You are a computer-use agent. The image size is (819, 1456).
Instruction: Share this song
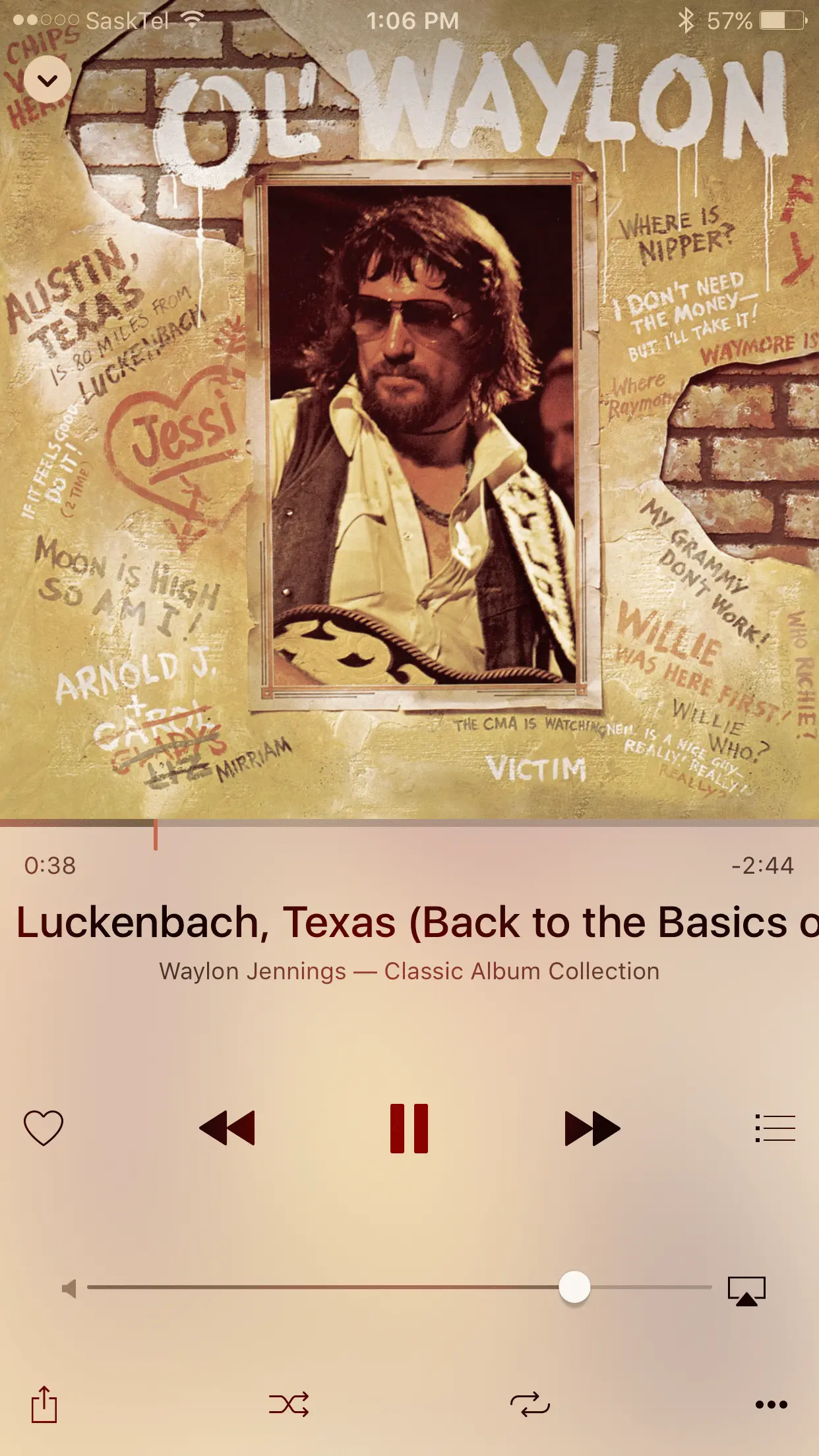tap(44, 1404)
